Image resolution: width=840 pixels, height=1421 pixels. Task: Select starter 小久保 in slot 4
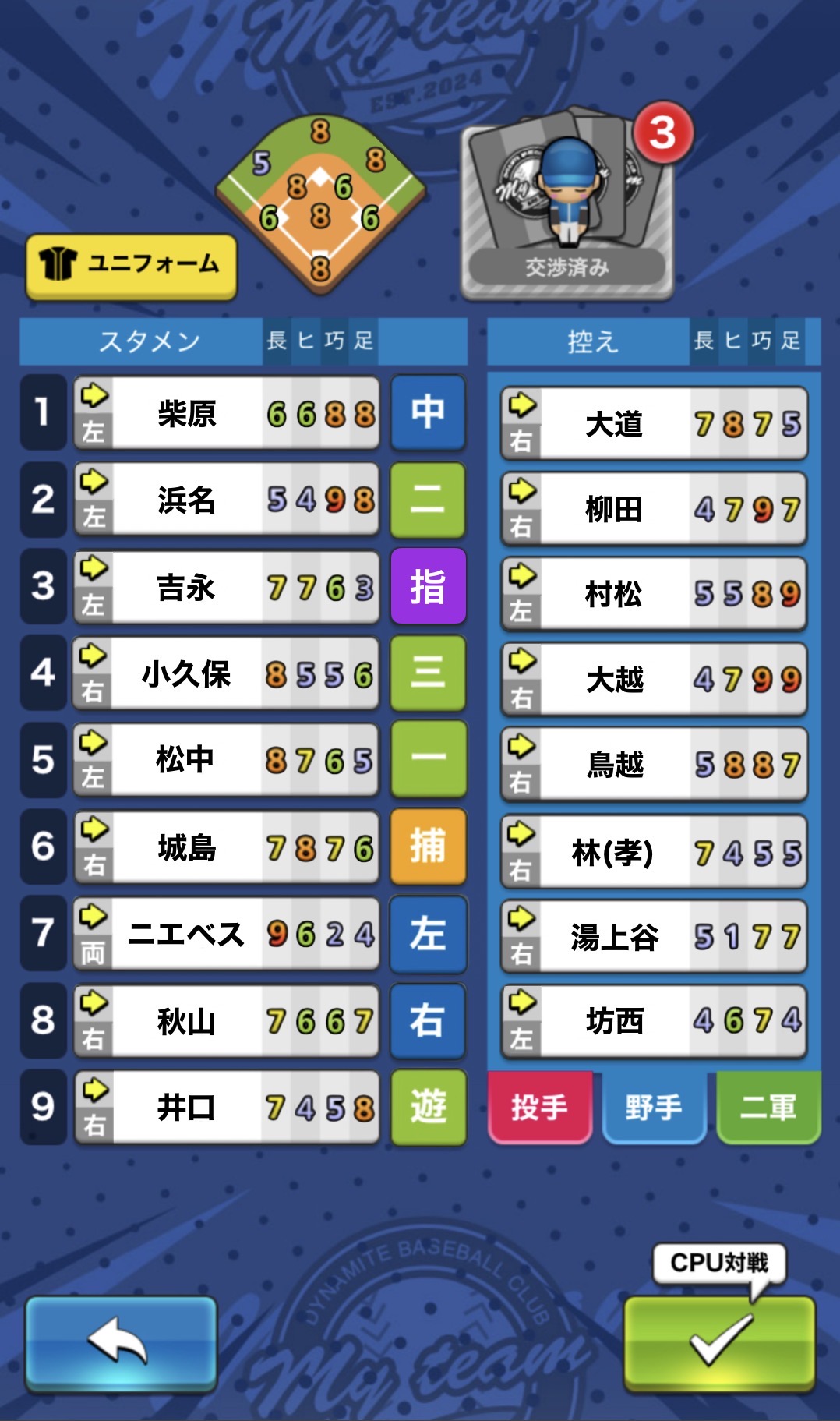pyautogui.click(x=226, y=673)
